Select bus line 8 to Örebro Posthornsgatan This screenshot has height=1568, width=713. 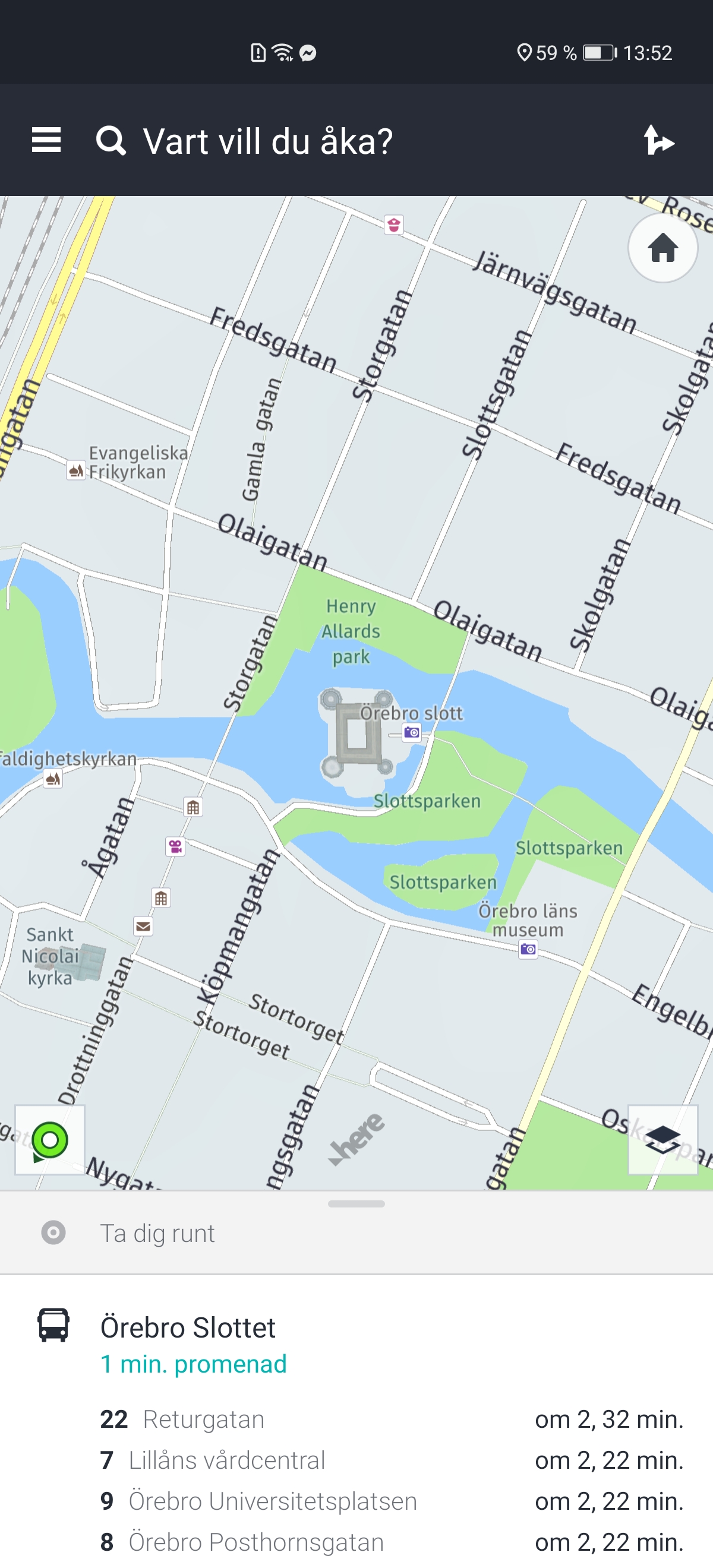coord(390,1542)
